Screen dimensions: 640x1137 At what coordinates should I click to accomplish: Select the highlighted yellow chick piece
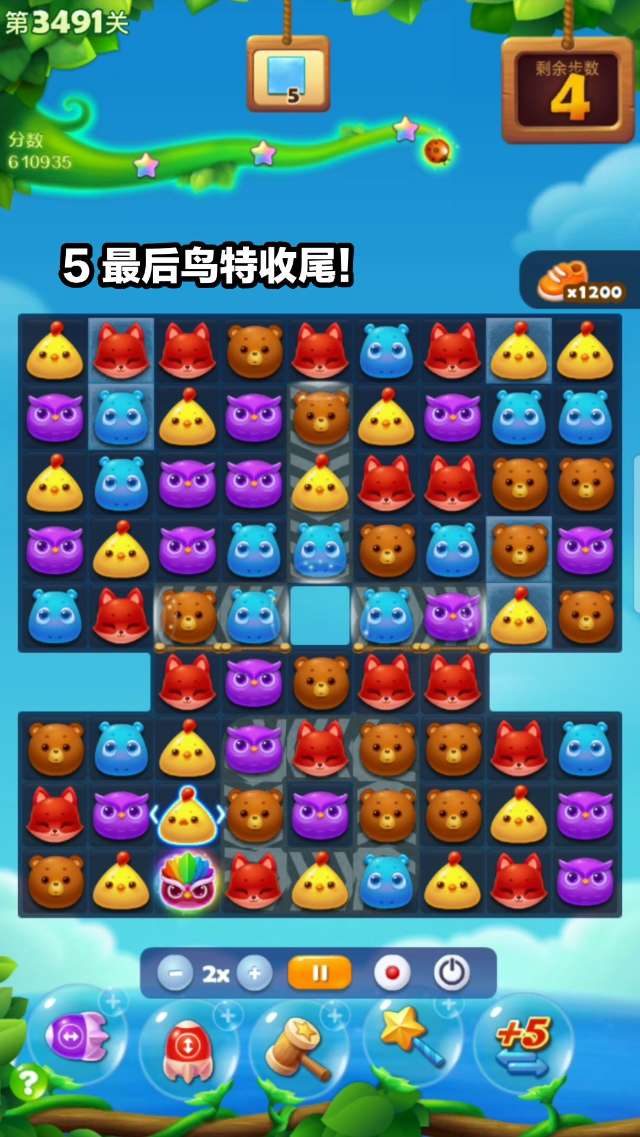[186, 816]
